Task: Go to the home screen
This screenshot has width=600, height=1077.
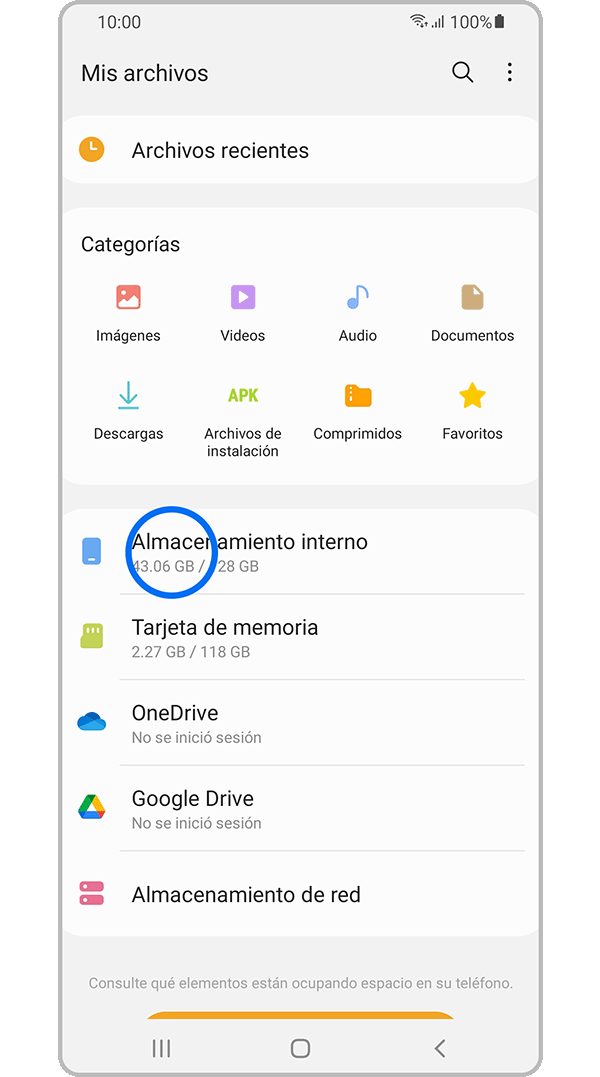Action: (x=300, y=1048)
